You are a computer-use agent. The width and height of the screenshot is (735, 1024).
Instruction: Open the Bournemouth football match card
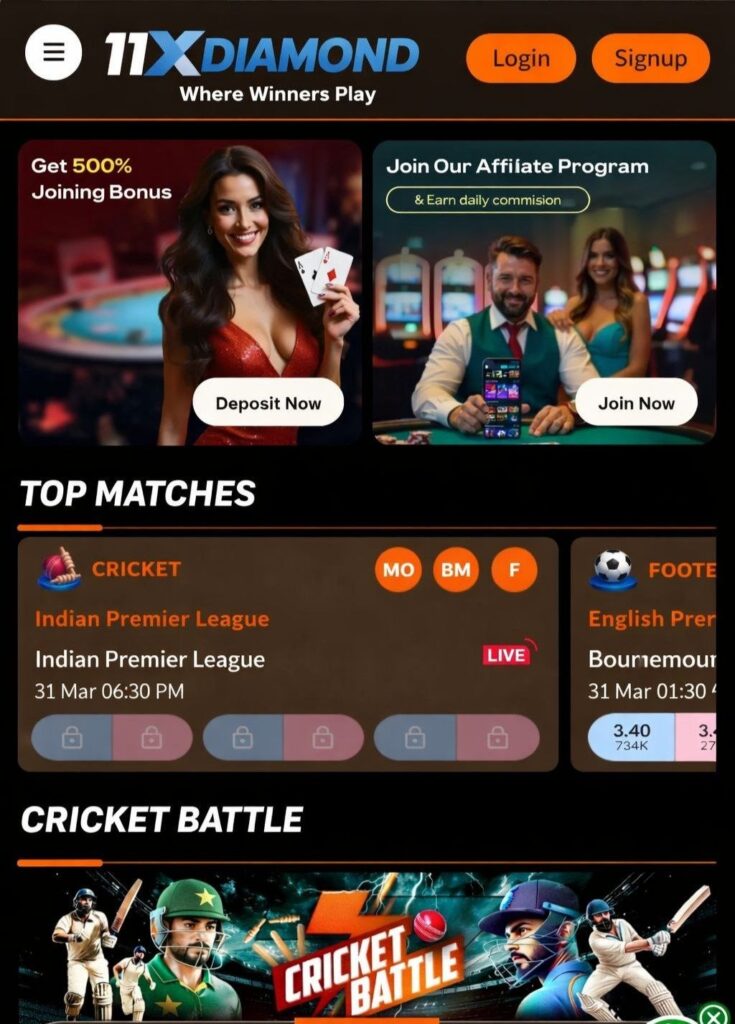tap(652, 660)
